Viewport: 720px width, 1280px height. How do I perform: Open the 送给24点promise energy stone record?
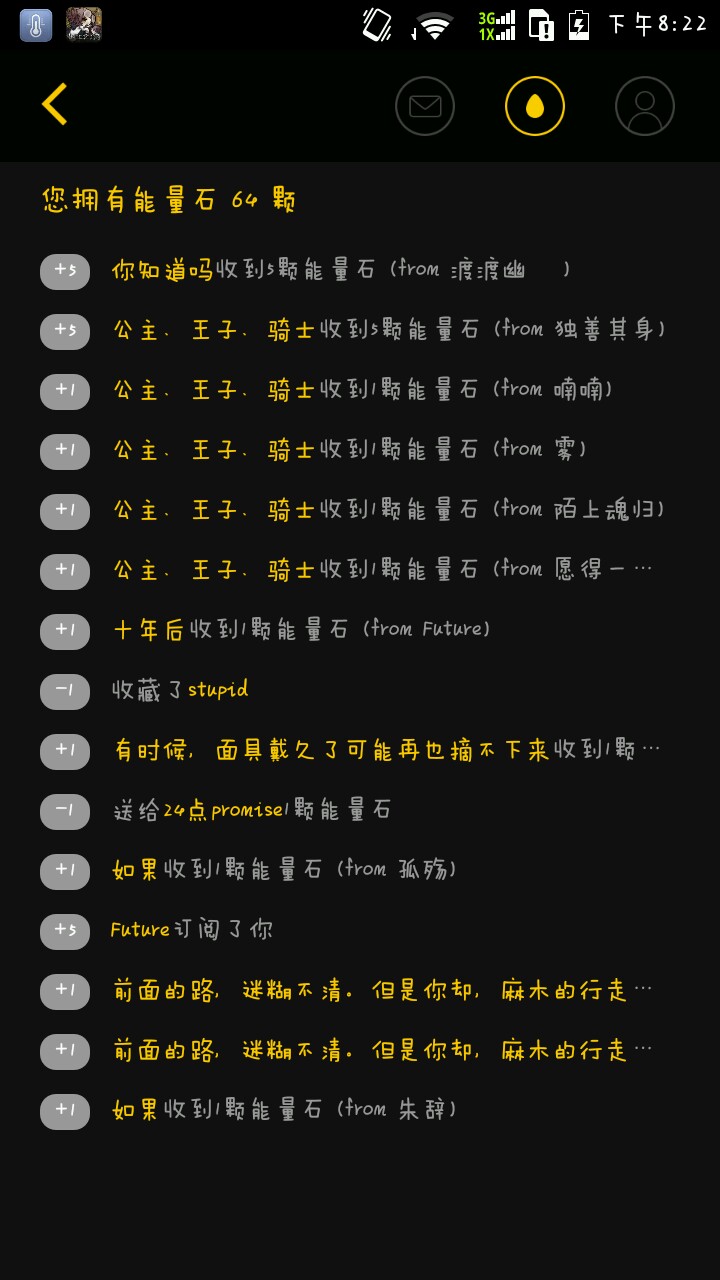(x=251, y=810)
